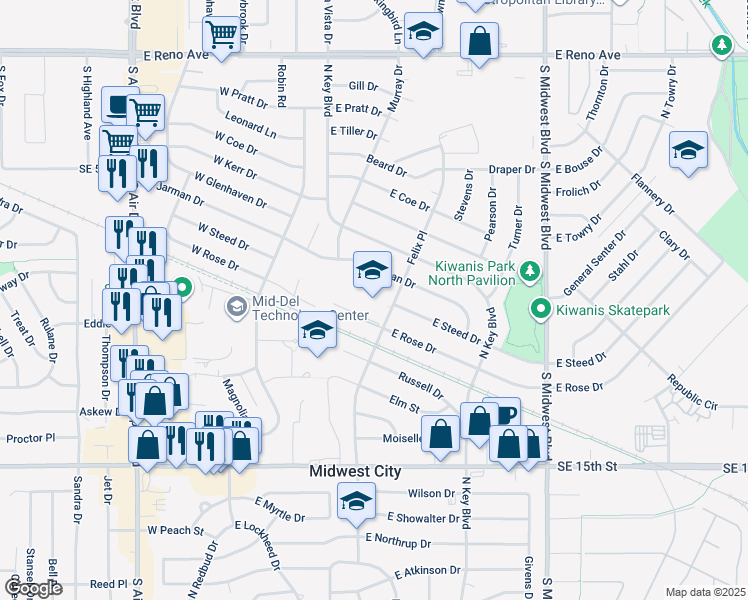Tap the shopping cart marker above E Reno Ave

221,35
